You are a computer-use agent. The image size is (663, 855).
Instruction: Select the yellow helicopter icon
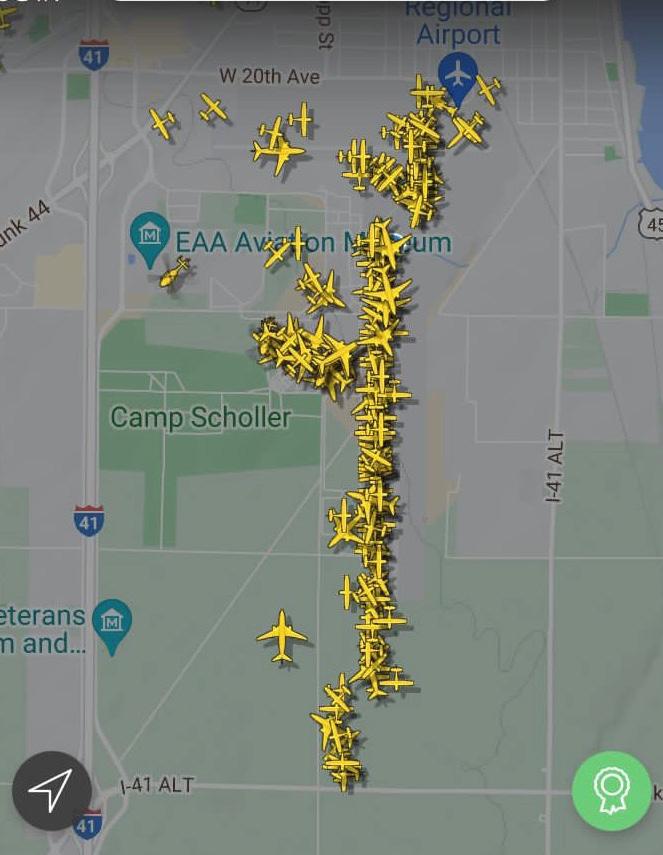(175, 271)
